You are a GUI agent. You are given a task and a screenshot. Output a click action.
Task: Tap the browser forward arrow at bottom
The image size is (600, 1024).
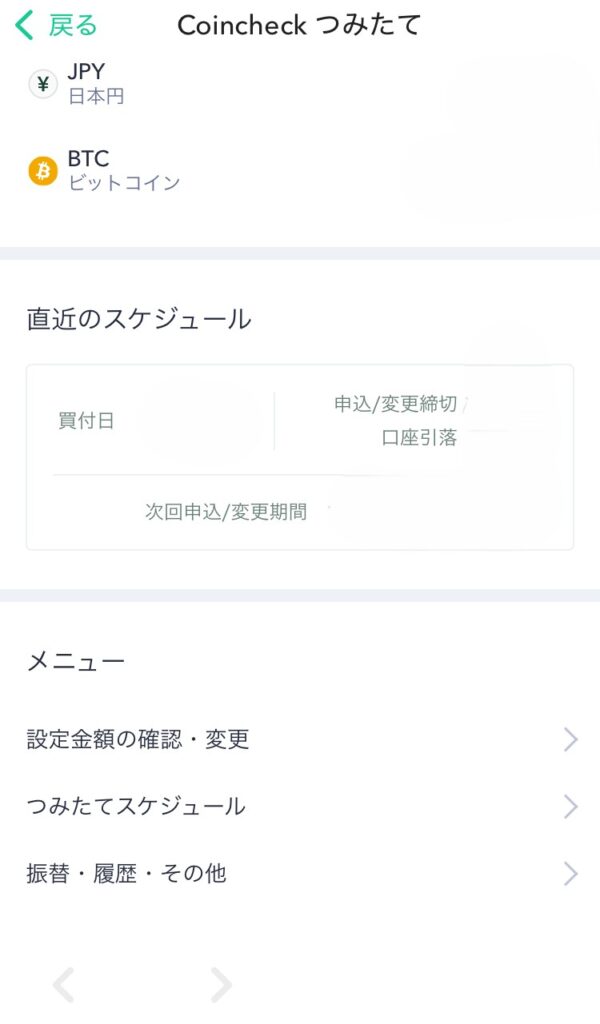tap(221, 986)
